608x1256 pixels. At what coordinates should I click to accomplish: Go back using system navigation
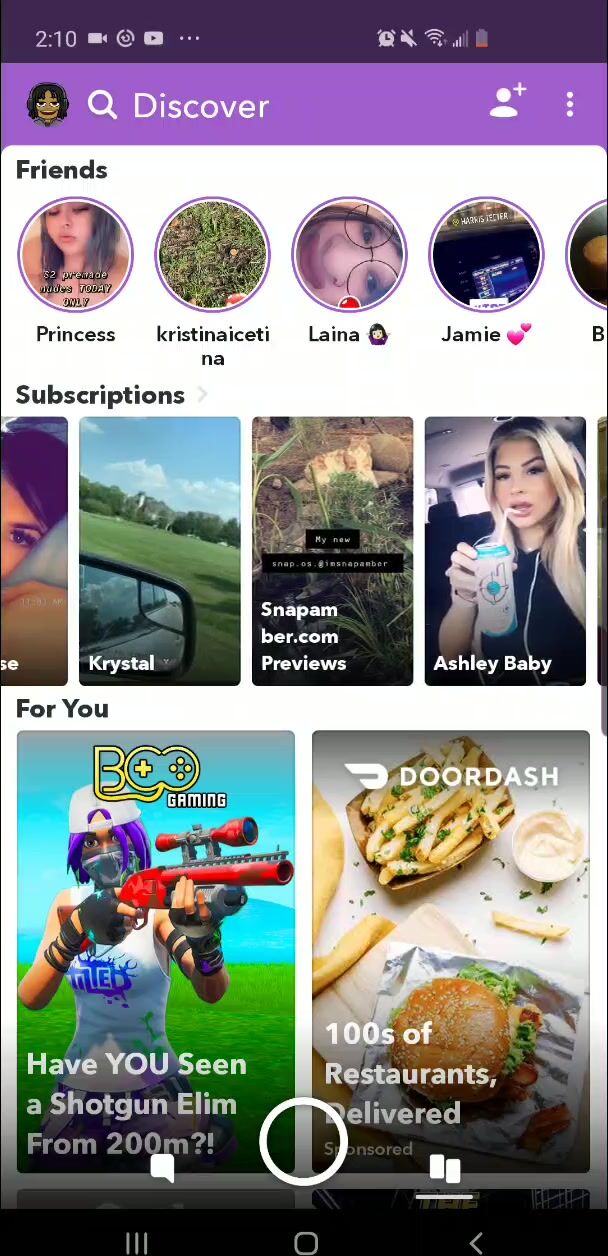pyautogui.click(x=476, y=1243)
